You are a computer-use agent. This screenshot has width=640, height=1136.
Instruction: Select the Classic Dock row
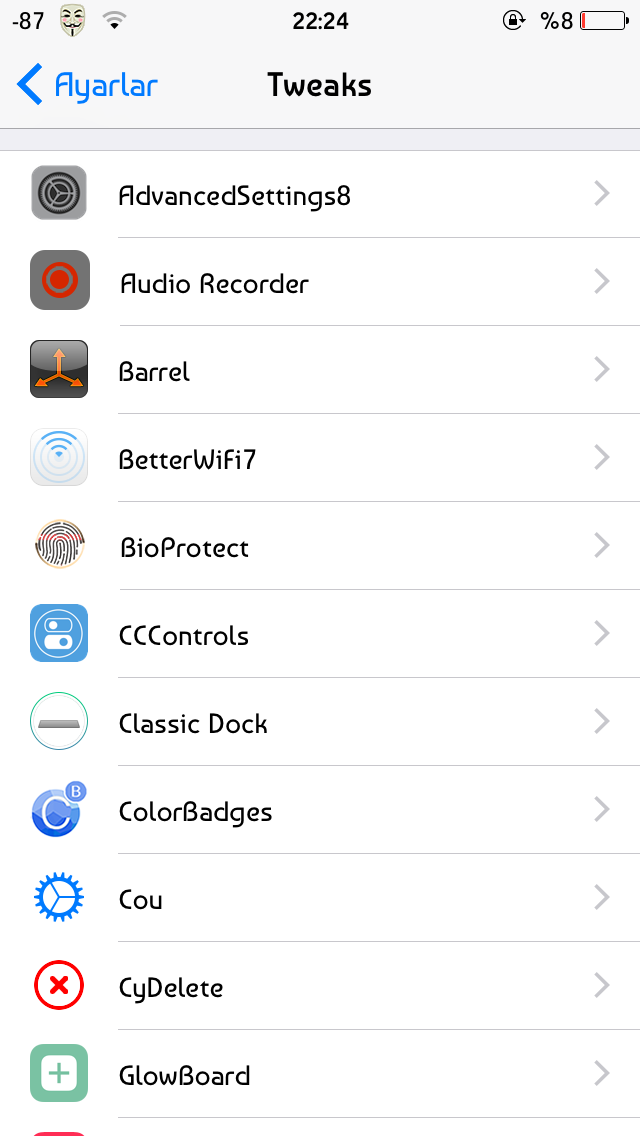coord(320,722)
